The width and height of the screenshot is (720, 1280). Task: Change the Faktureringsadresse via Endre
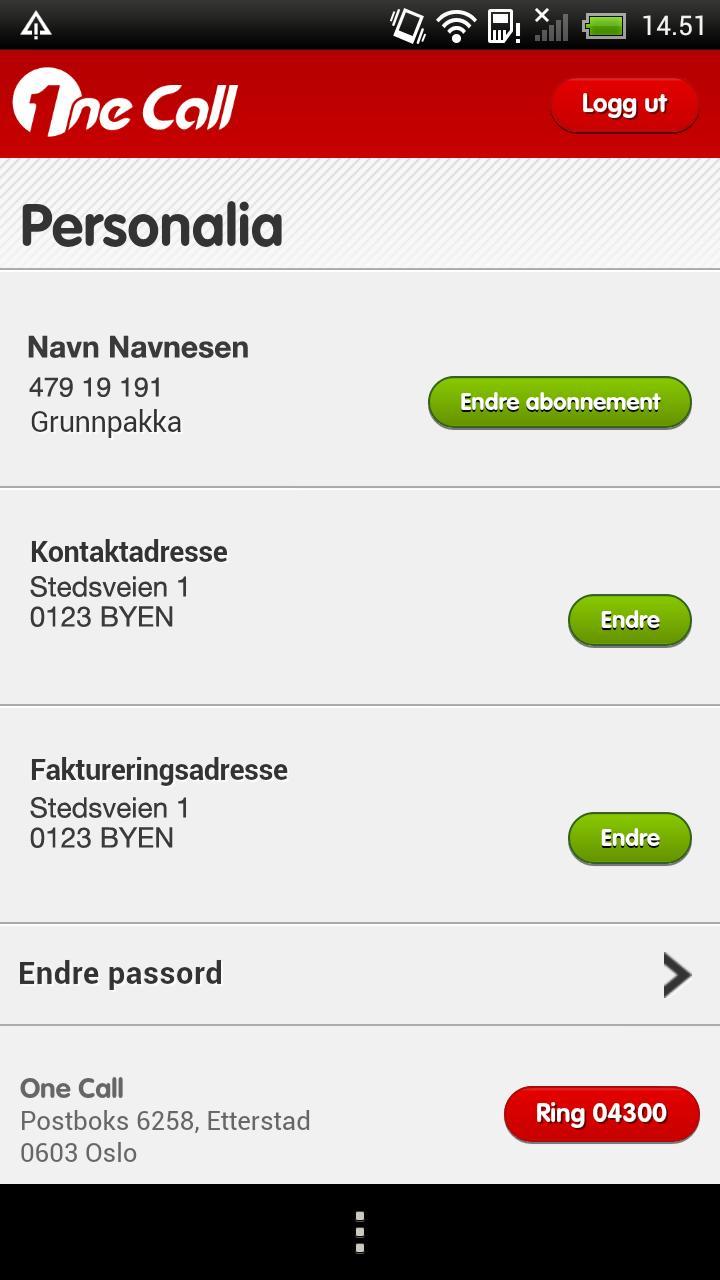[x=630, y=838]
